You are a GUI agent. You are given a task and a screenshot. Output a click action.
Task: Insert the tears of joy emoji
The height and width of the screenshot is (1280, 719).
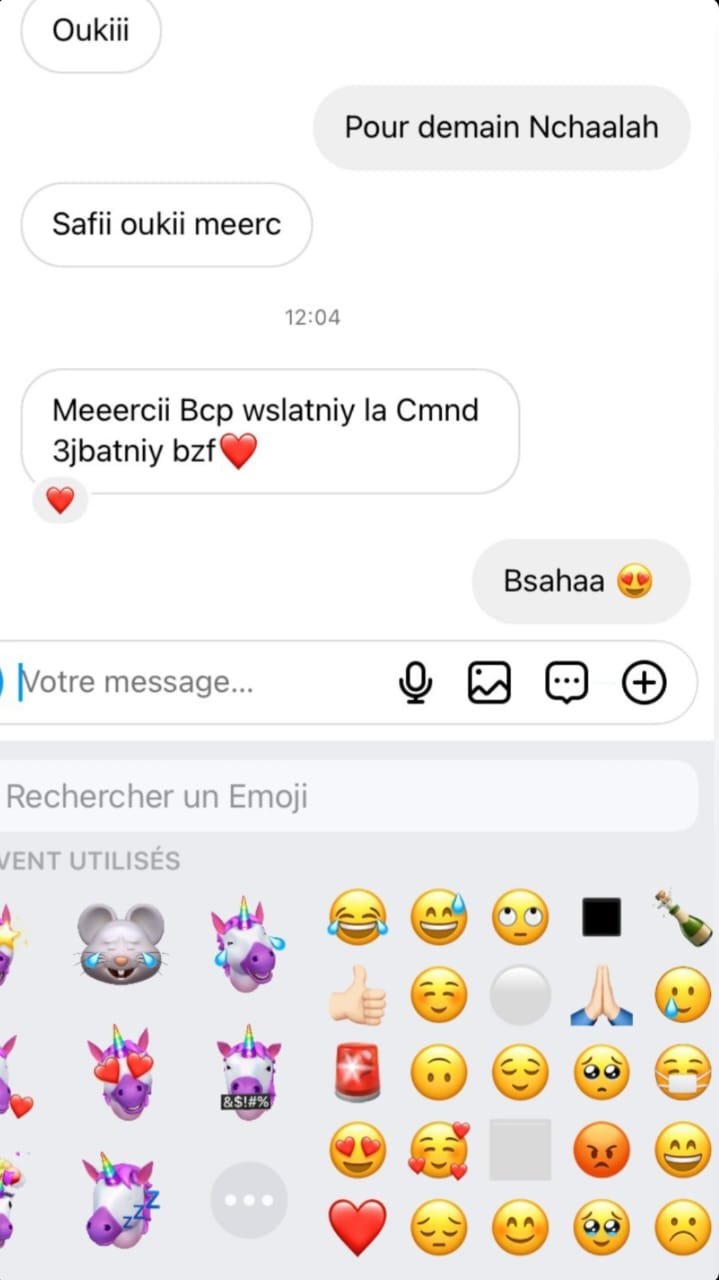(357, 917)
